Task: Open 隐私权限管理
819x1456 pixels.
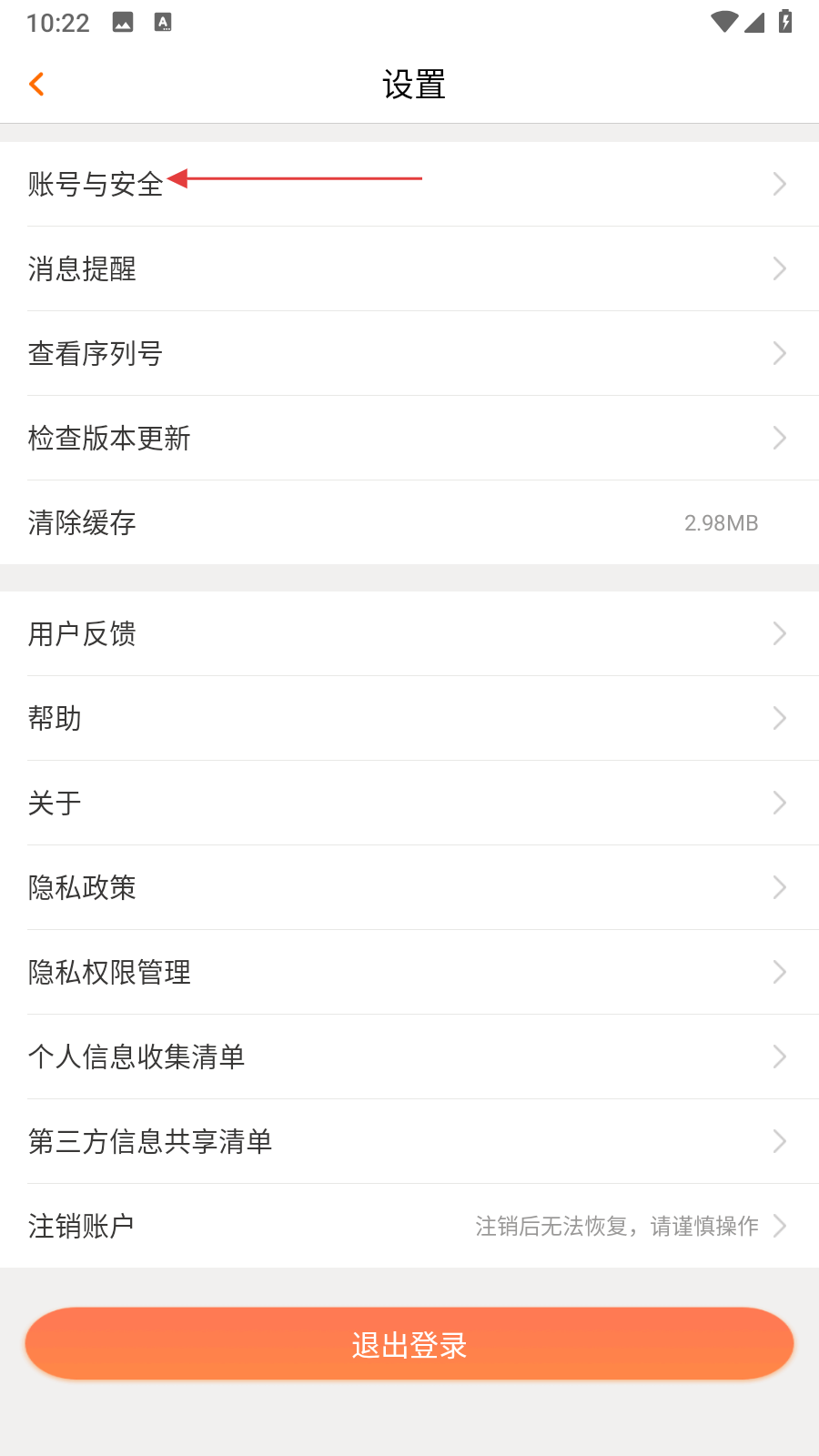Action: click(409, 973)
